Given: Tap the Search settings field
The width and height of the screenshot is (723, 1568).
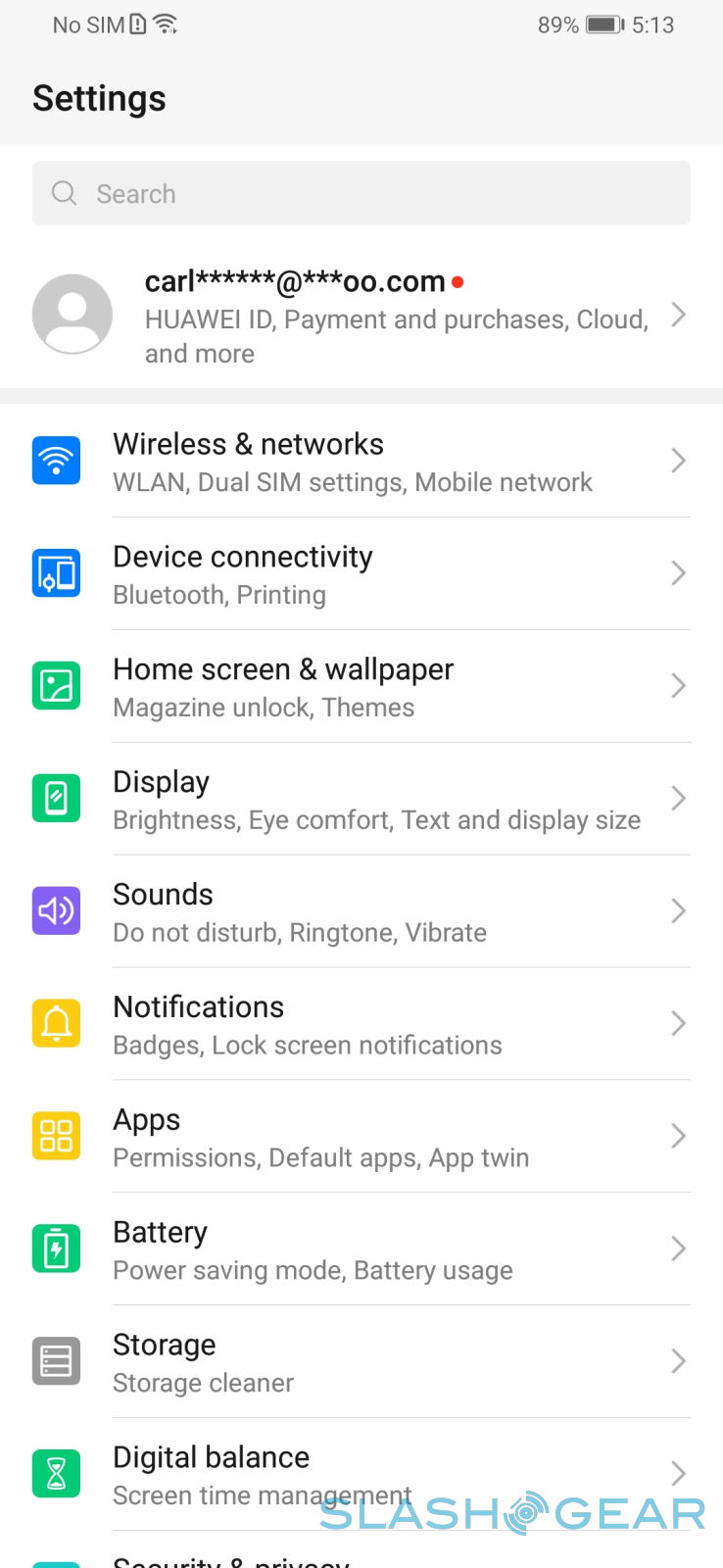Looking at the screenshot, I should [x=361, y=193].
